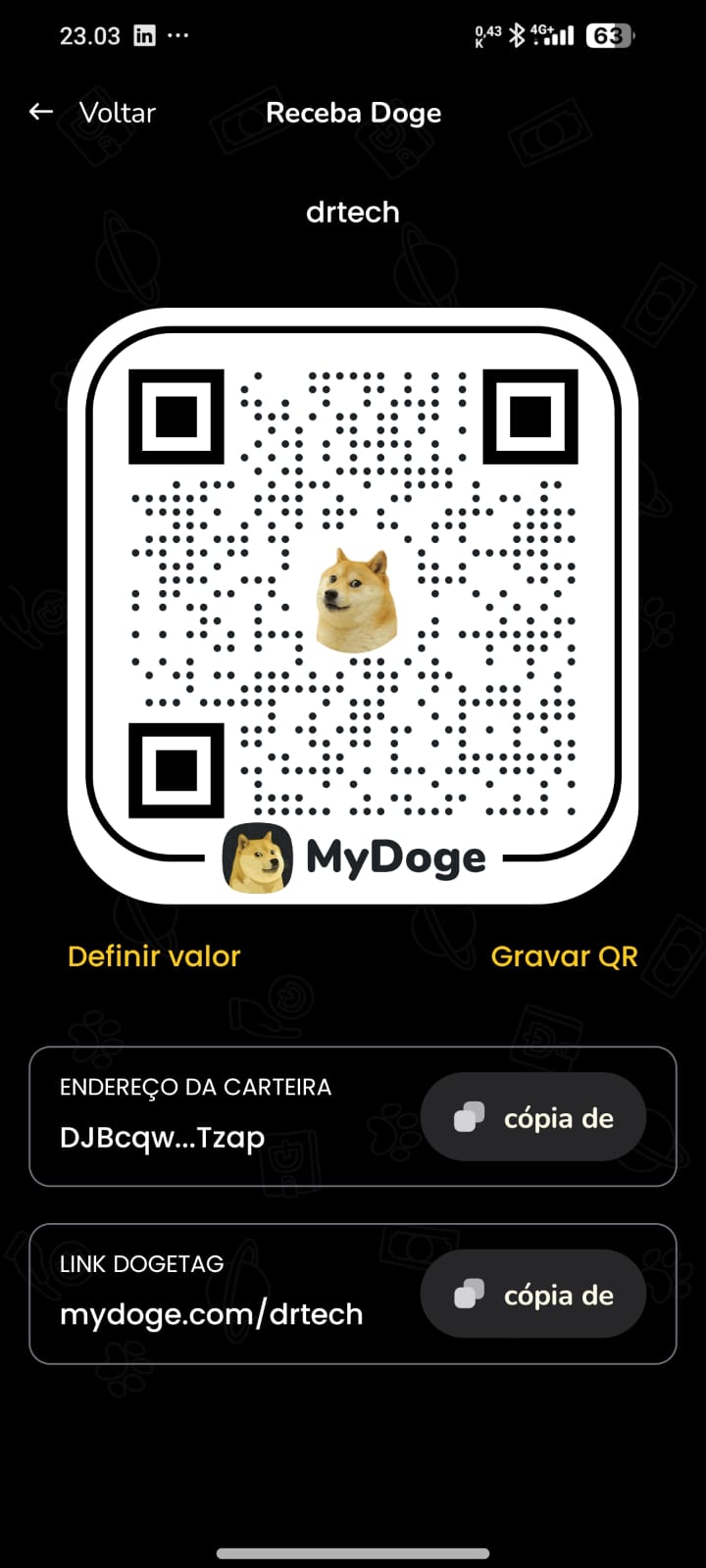
Task: Tap the MyDoge doge logo on the QR code
Action: [x=256, y=857]
